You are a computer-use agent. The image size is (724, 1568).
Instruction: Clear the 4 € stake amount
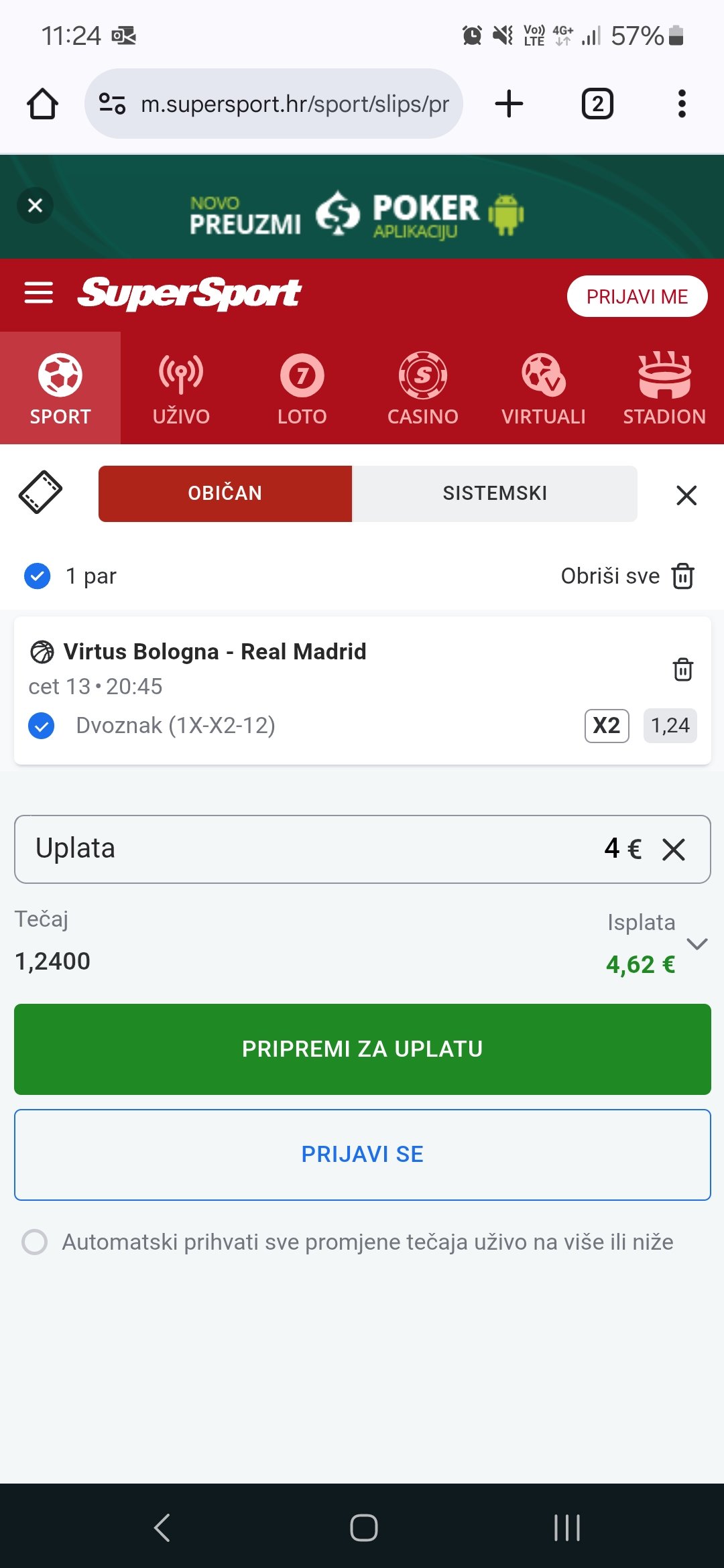(x=673, y=850)
